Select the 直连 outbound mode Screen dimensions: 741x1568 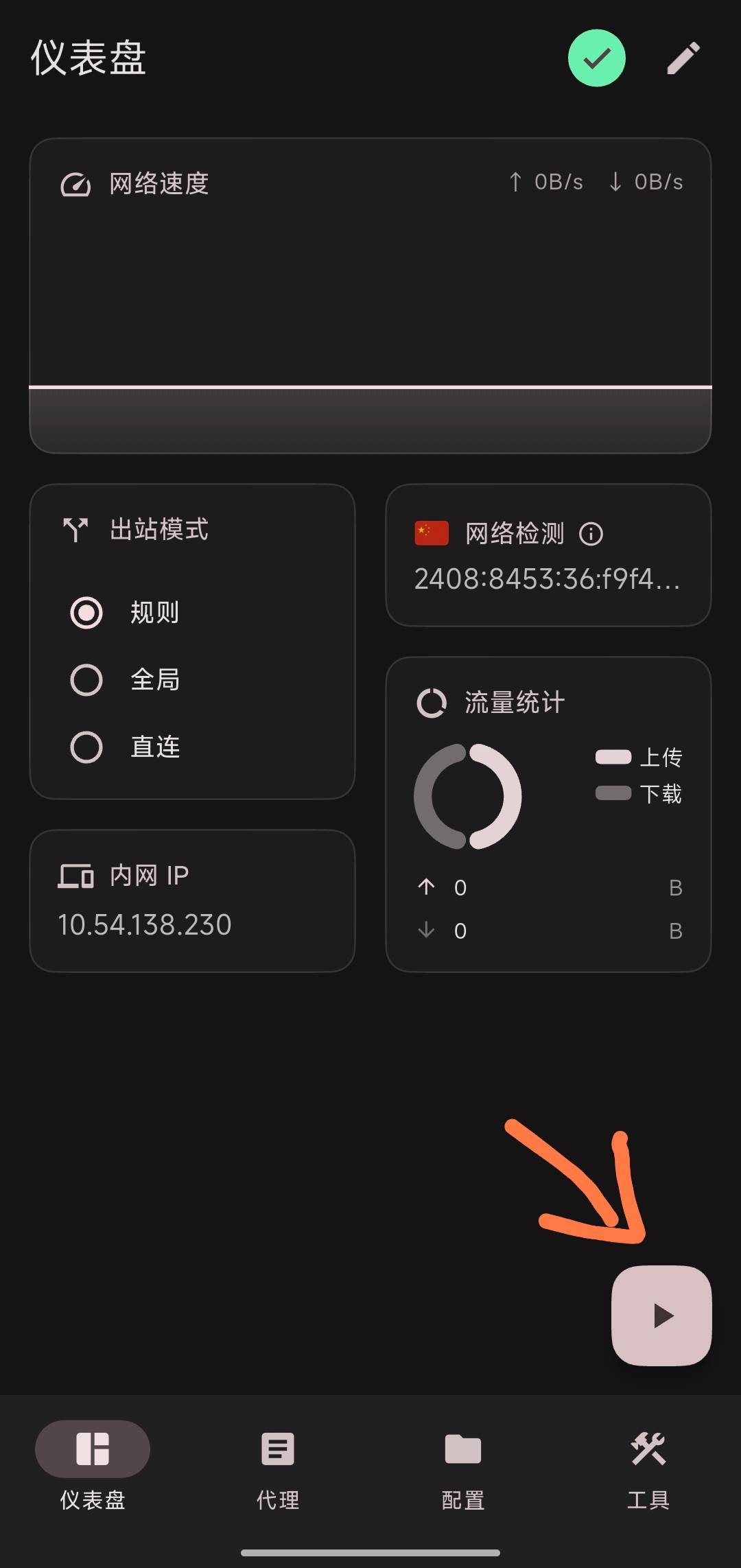pyautogui.click(x=86, y=747)
